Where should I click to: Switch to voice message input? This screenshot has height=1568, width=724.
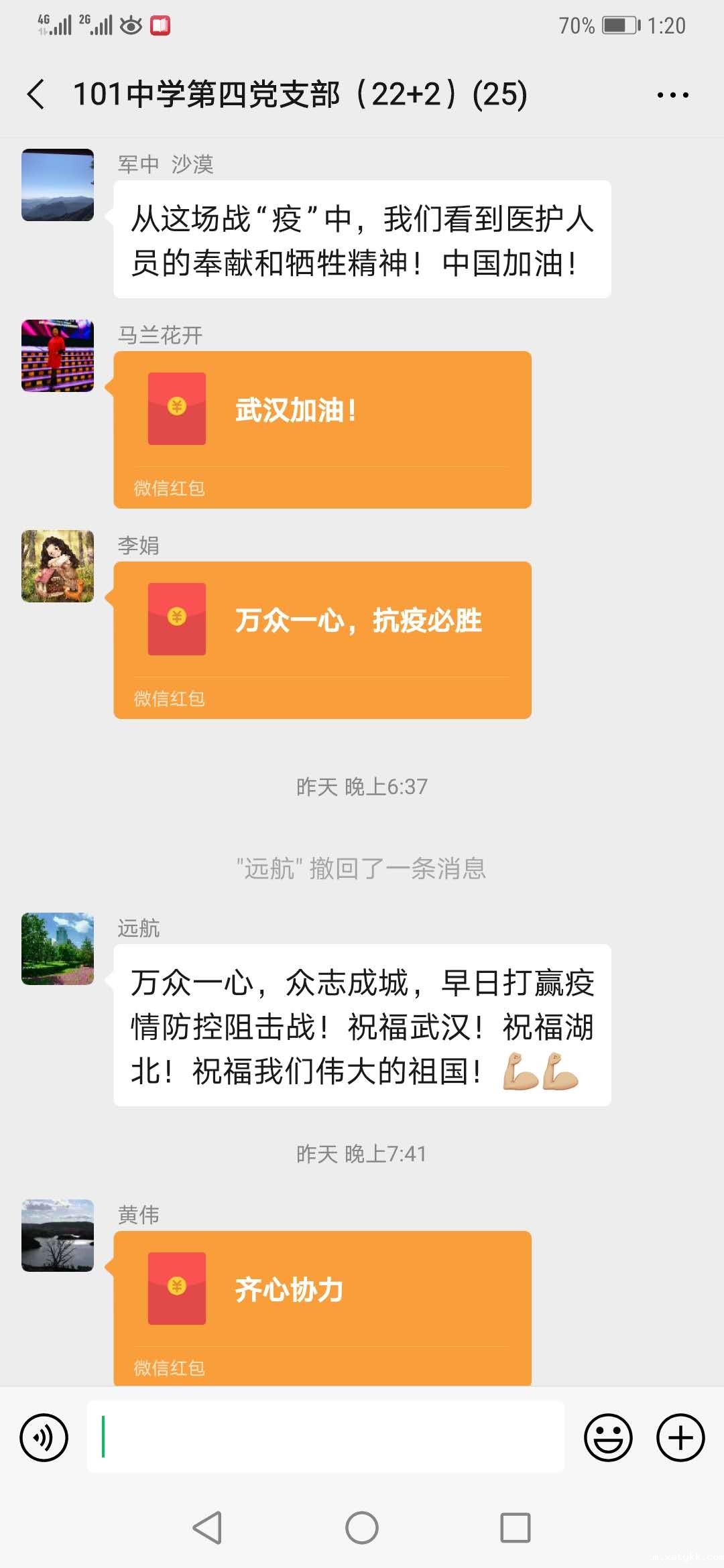click(44, 1437)
